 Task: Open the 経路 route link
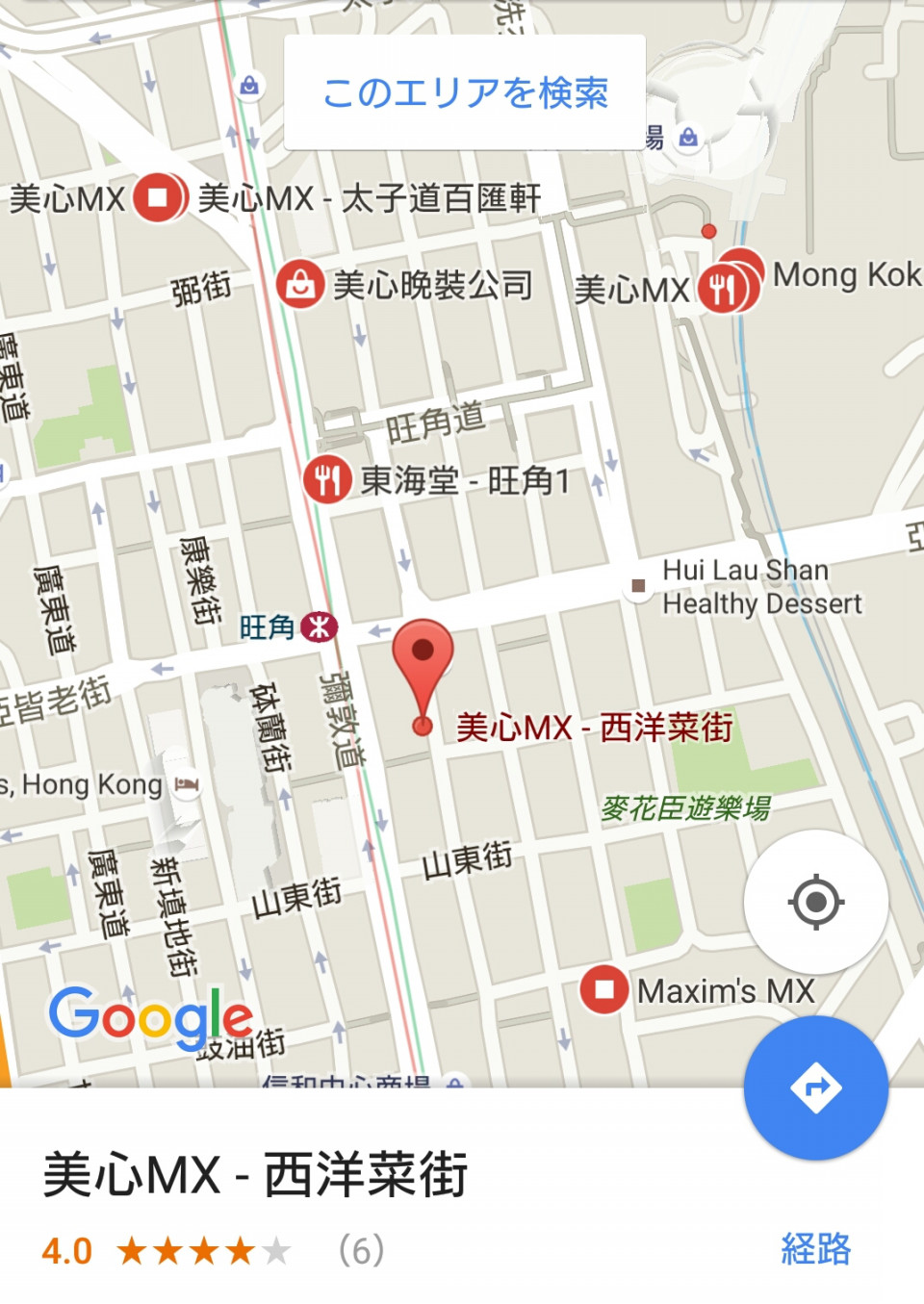(x=815, y=1249)
